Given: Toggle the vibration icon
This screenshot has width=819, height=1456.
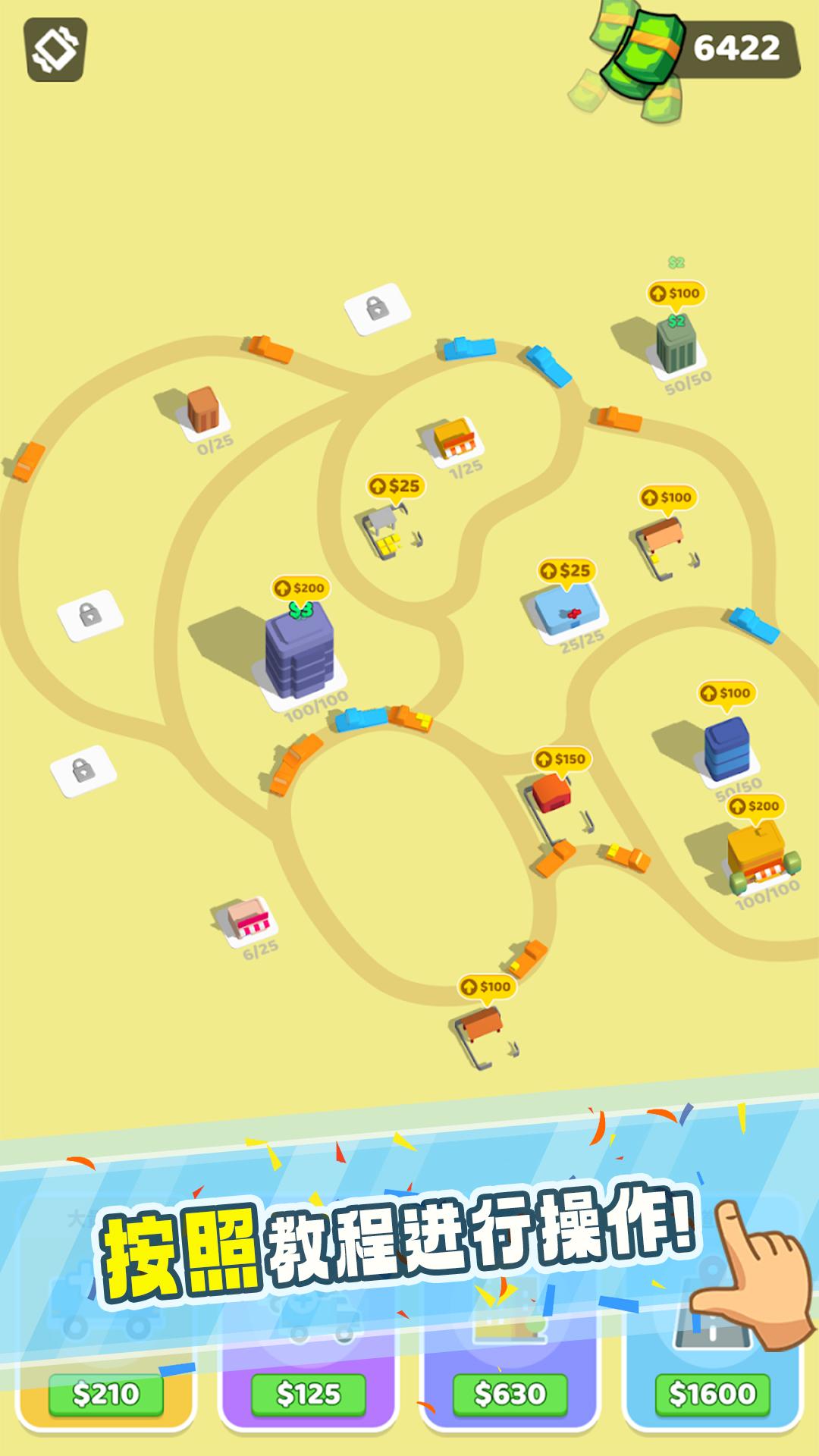Looking at the screenshot, I should pyautogui.click(x=55, y=49).
